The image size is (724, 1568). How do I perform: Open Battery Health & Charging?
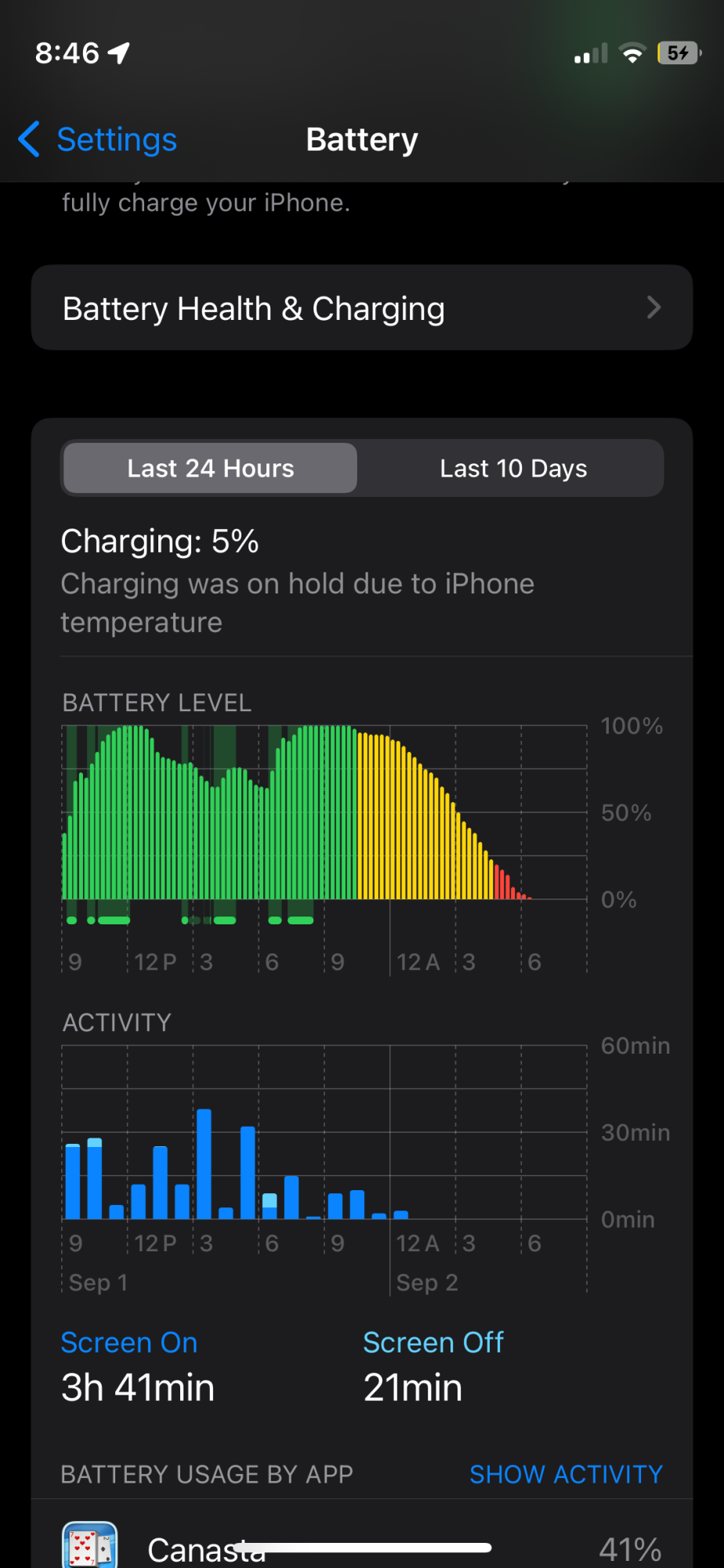[x=361, y=308]
